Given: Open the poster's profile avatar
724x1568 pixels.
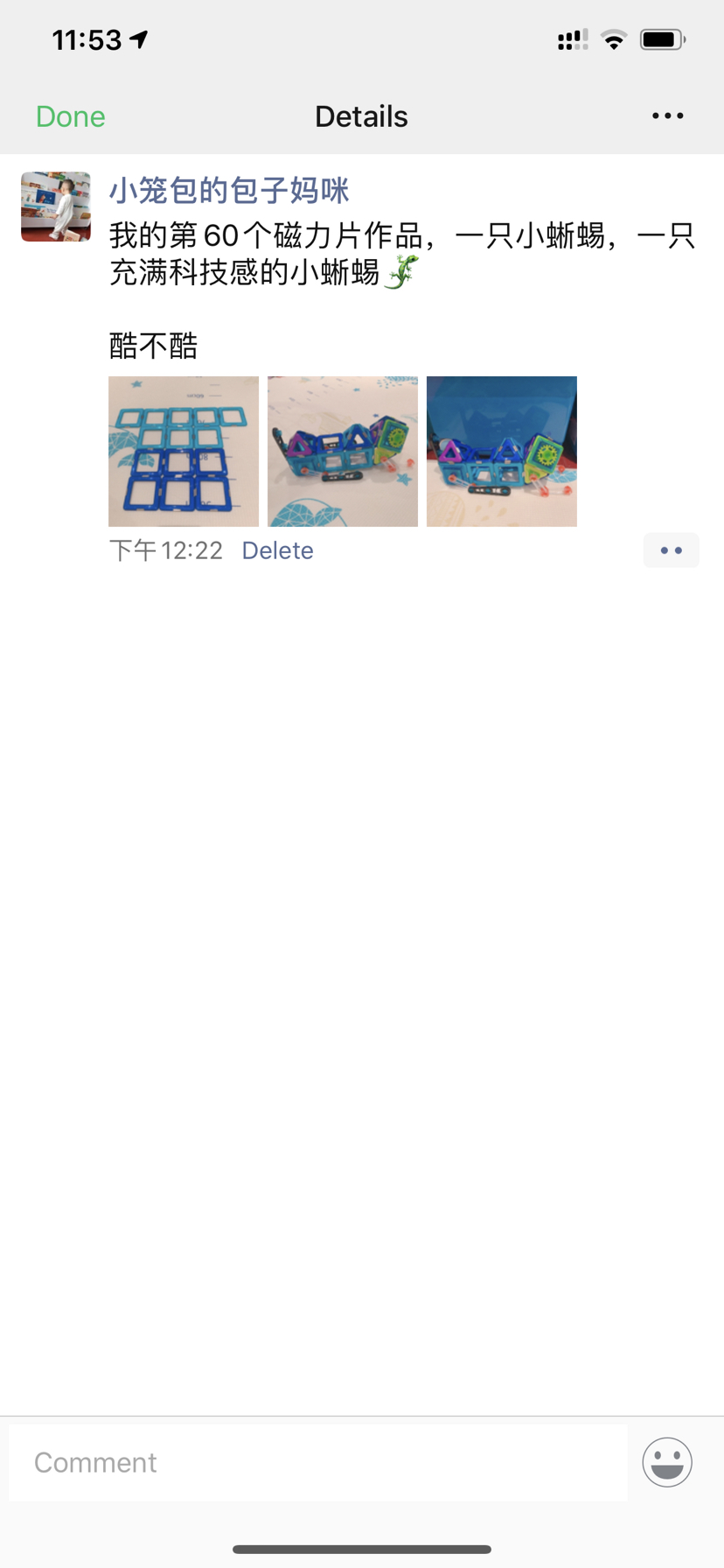Looking at the screenshot, I should point(56,206).
